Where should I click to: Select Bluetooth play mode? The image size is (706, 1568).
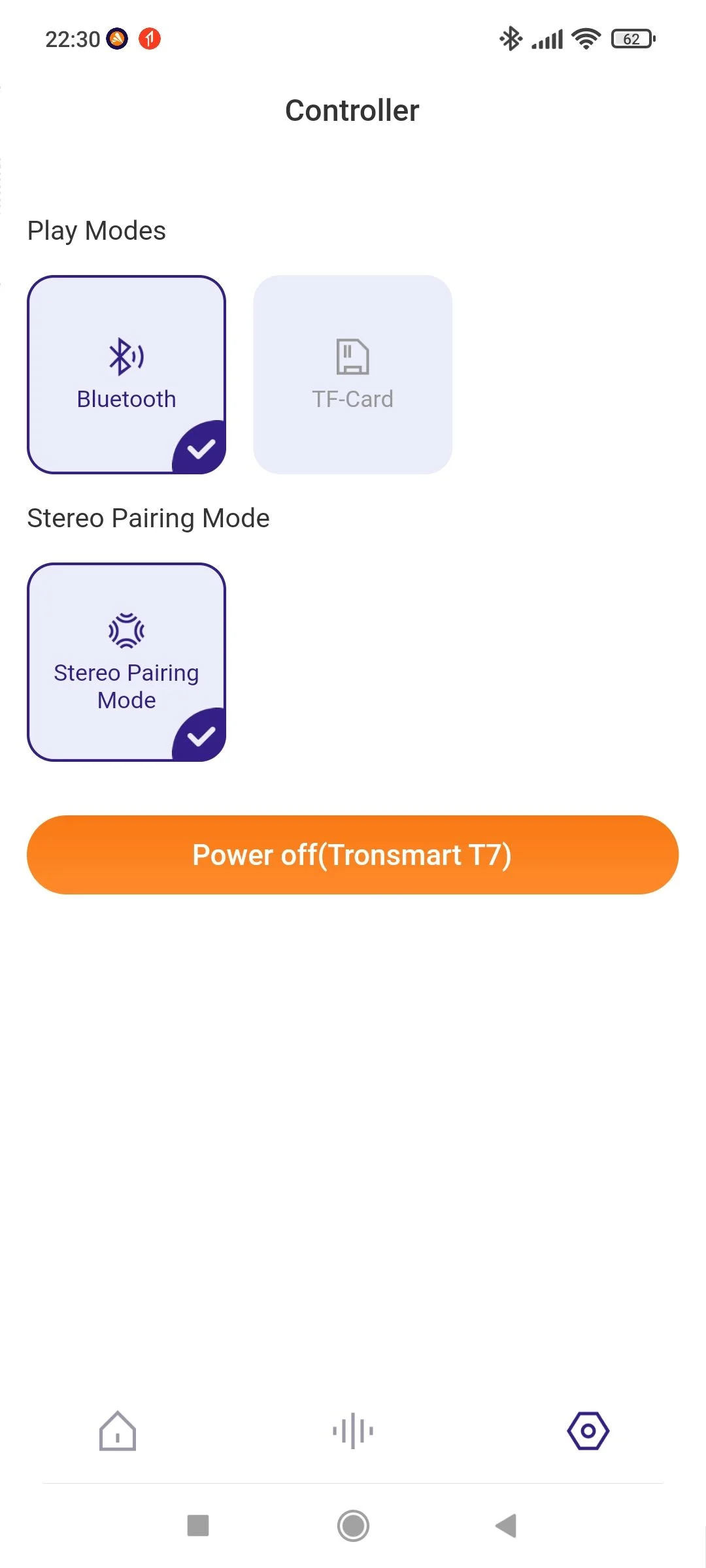tap(126, 374)
